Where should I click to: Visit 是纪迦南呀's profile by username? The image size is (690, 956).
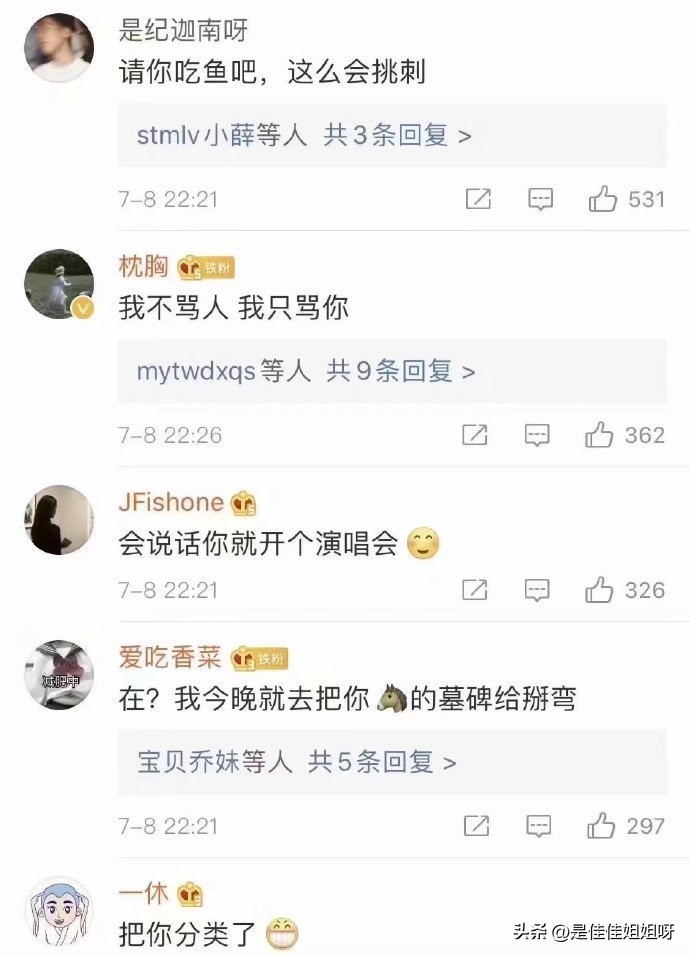183,31
